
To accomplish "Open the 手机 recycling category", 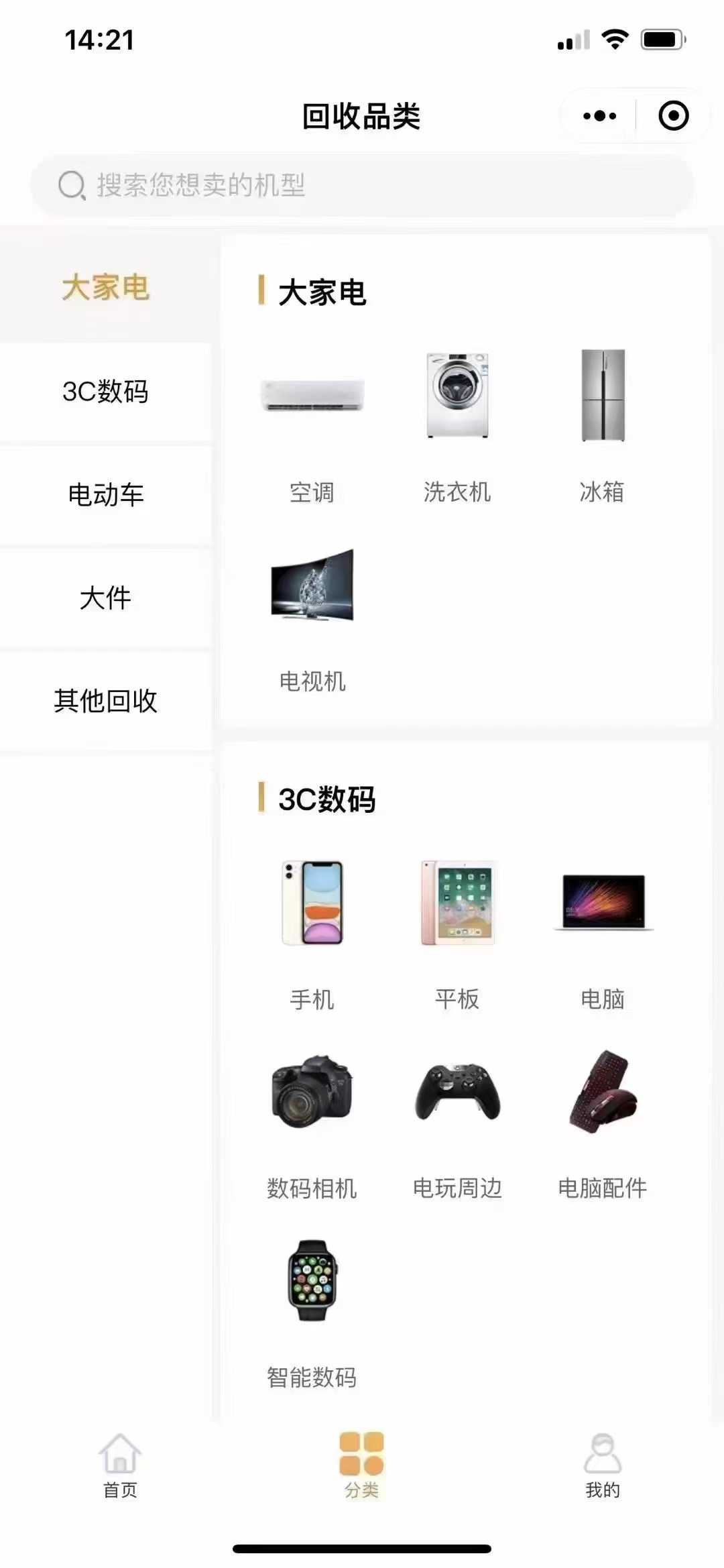I will coord(312,934).
